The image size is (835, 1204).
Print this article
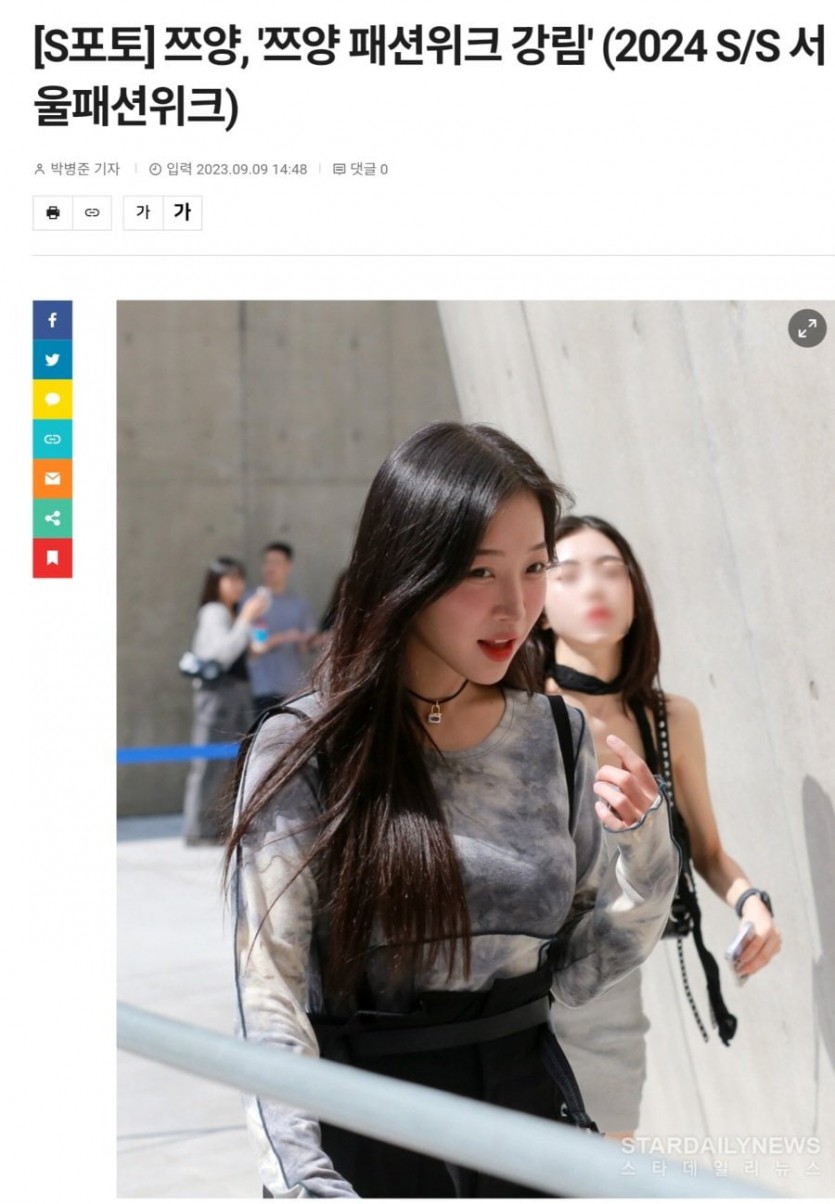[53, 212]
